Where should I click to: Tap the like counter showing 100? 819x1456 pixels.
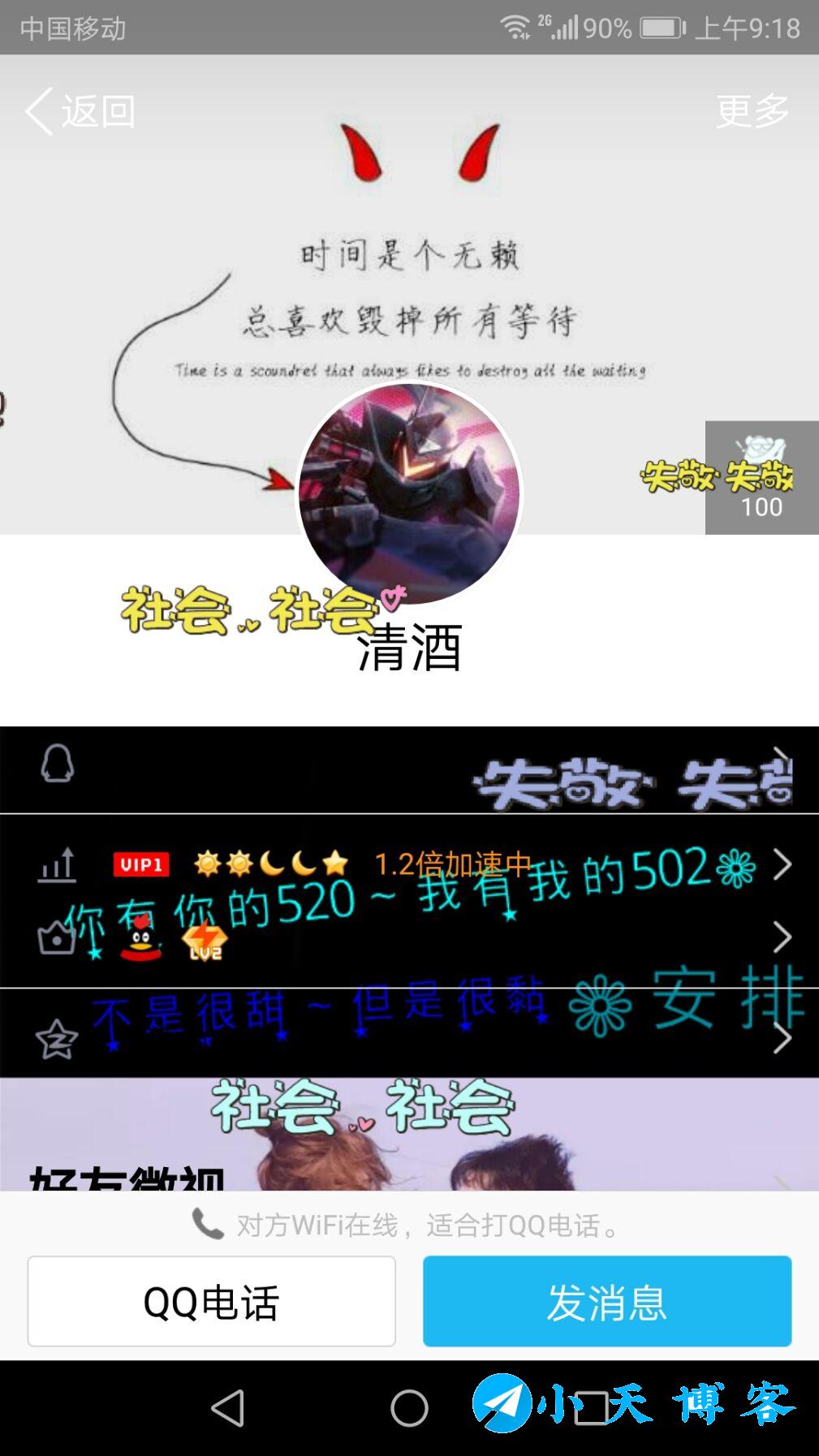click(x=761, y=477)
